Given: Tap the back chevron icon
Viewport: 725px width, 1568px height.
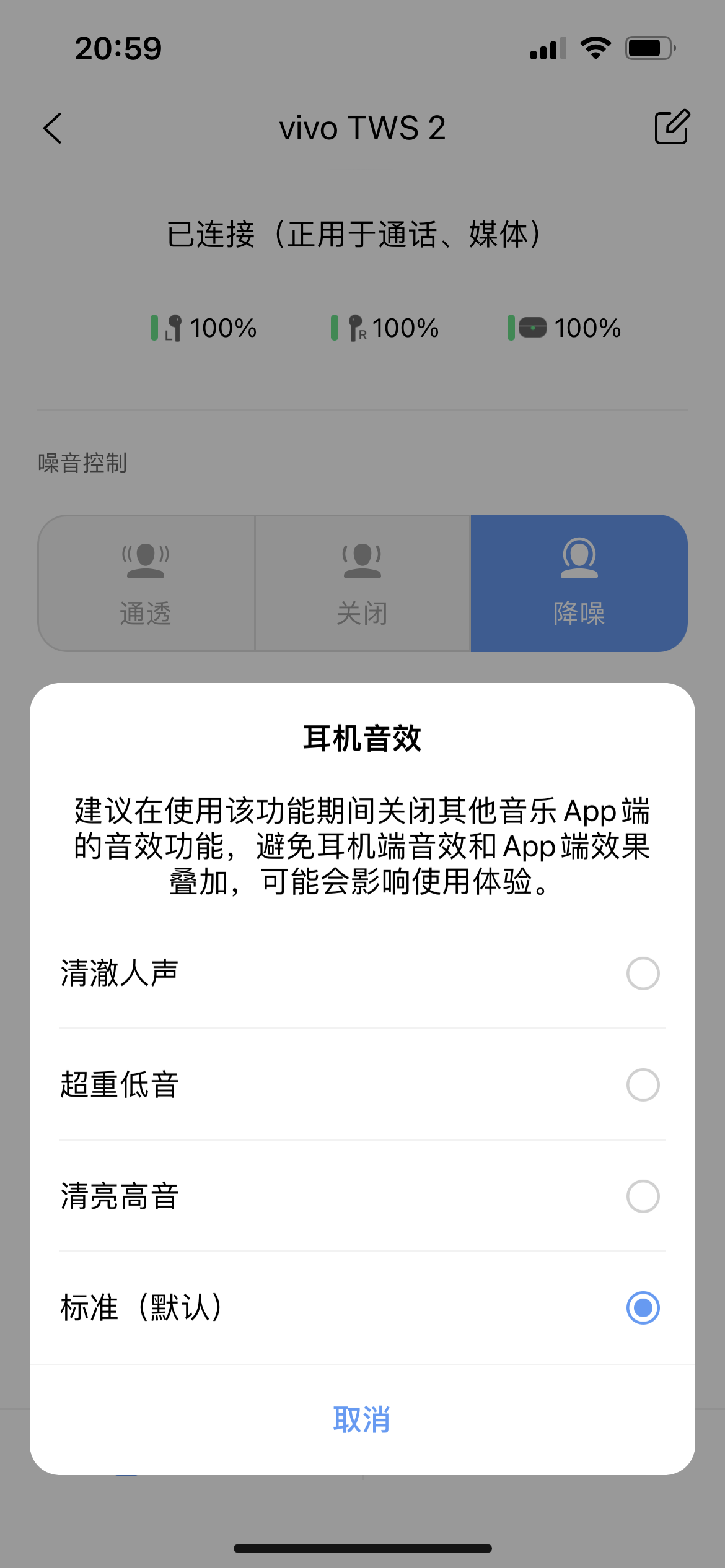Looking at the screenshot, I should 52,128.
